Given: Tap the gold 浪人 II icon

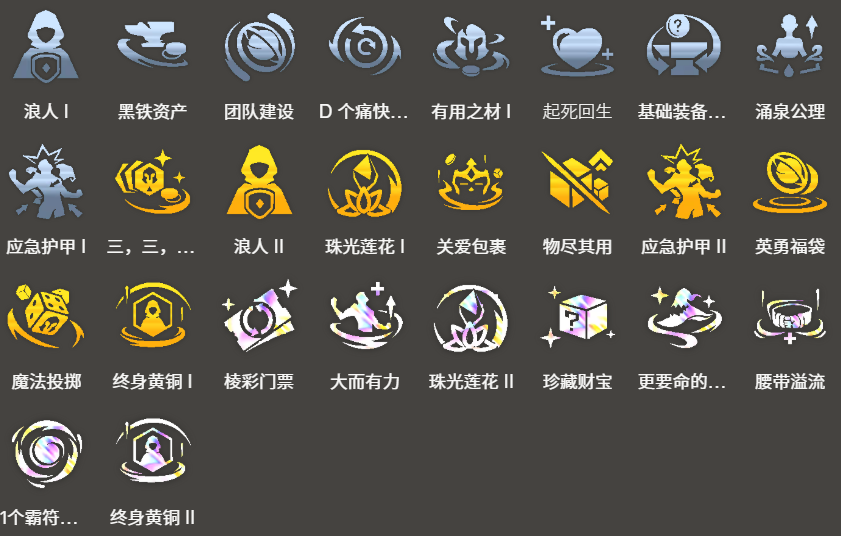Looking at the screenshot, I should click(258, 182).
